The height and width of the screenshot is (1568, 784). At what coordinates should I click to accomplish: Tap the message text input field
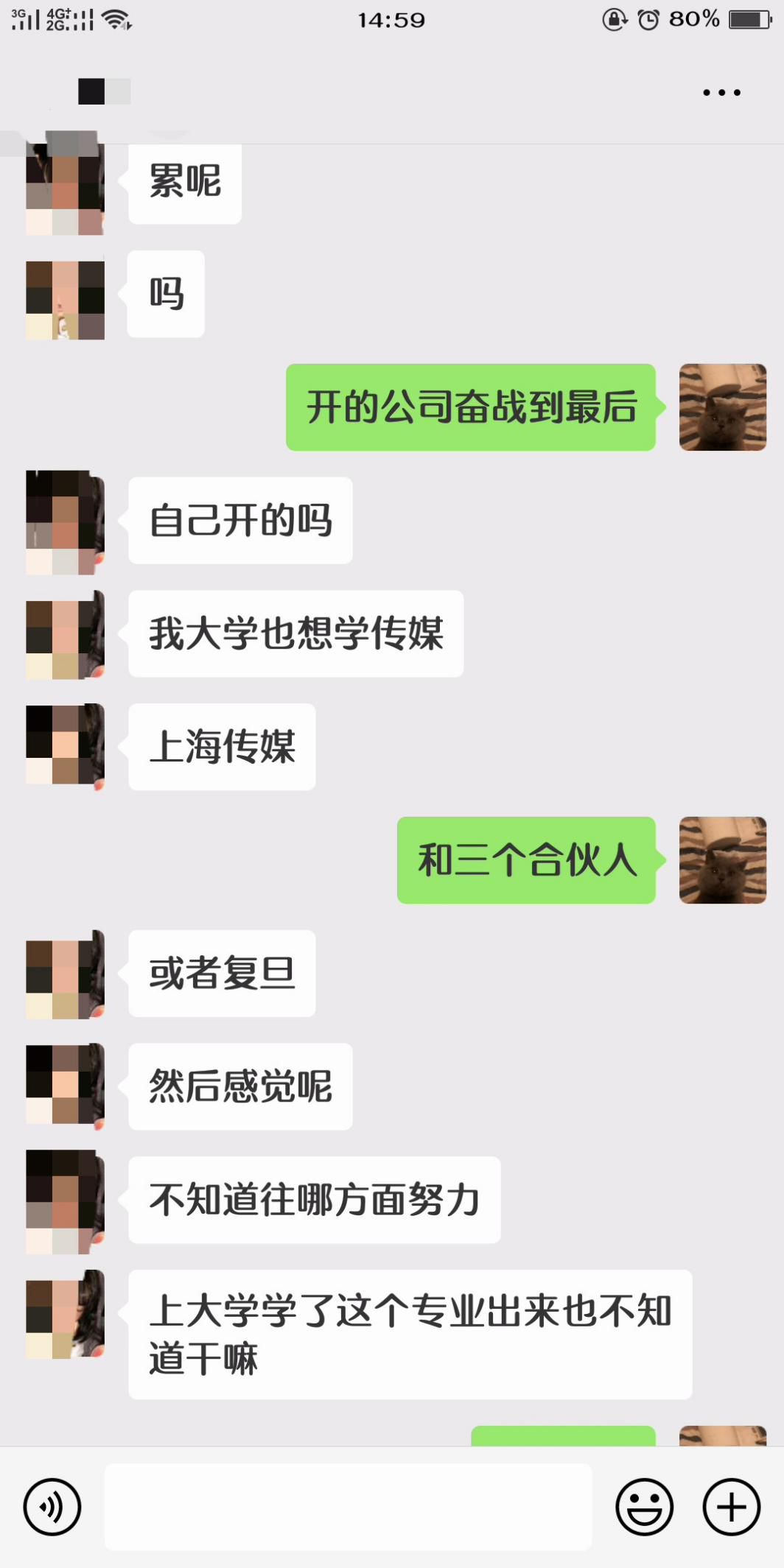tap(348, 1507)
